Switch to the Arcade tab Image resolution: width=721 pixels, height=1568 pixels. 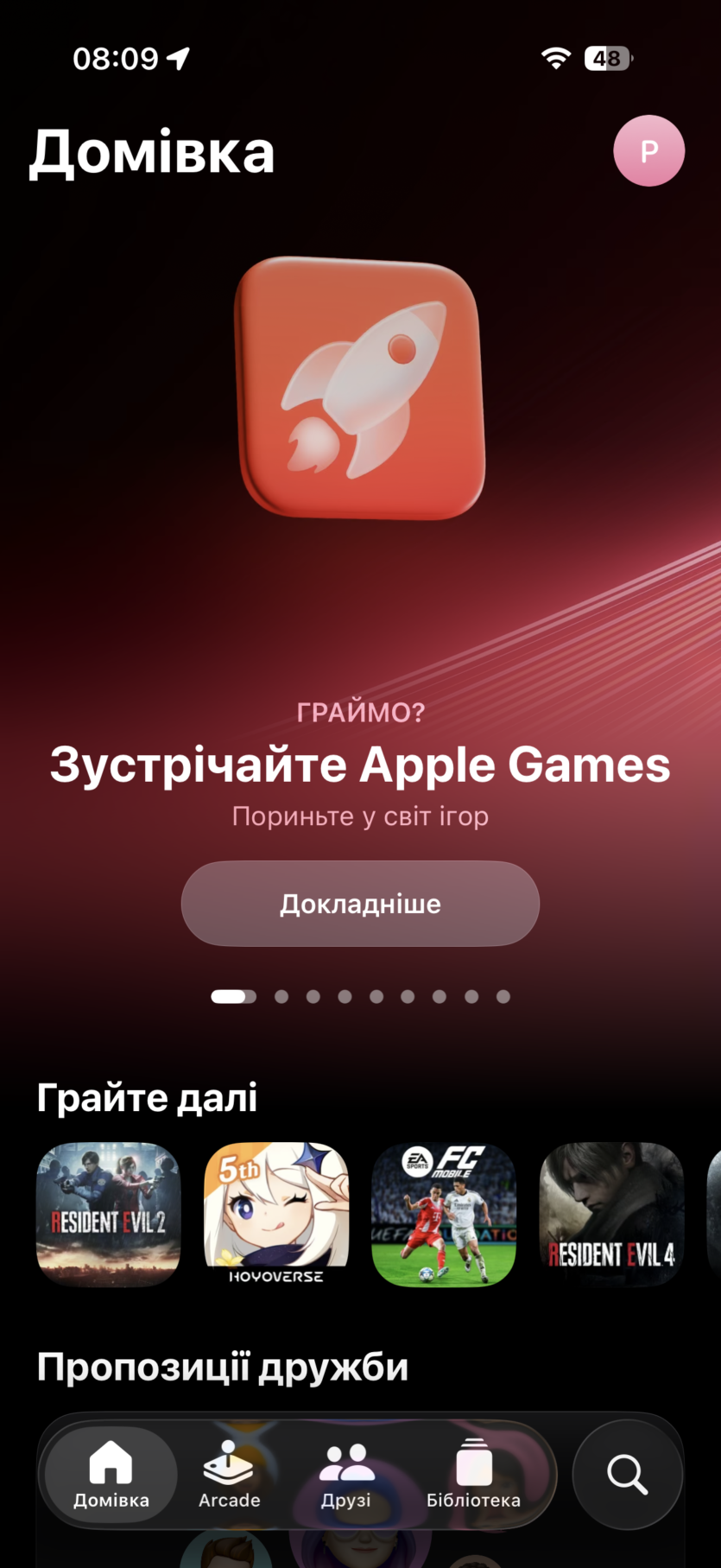coord(229,1474)
